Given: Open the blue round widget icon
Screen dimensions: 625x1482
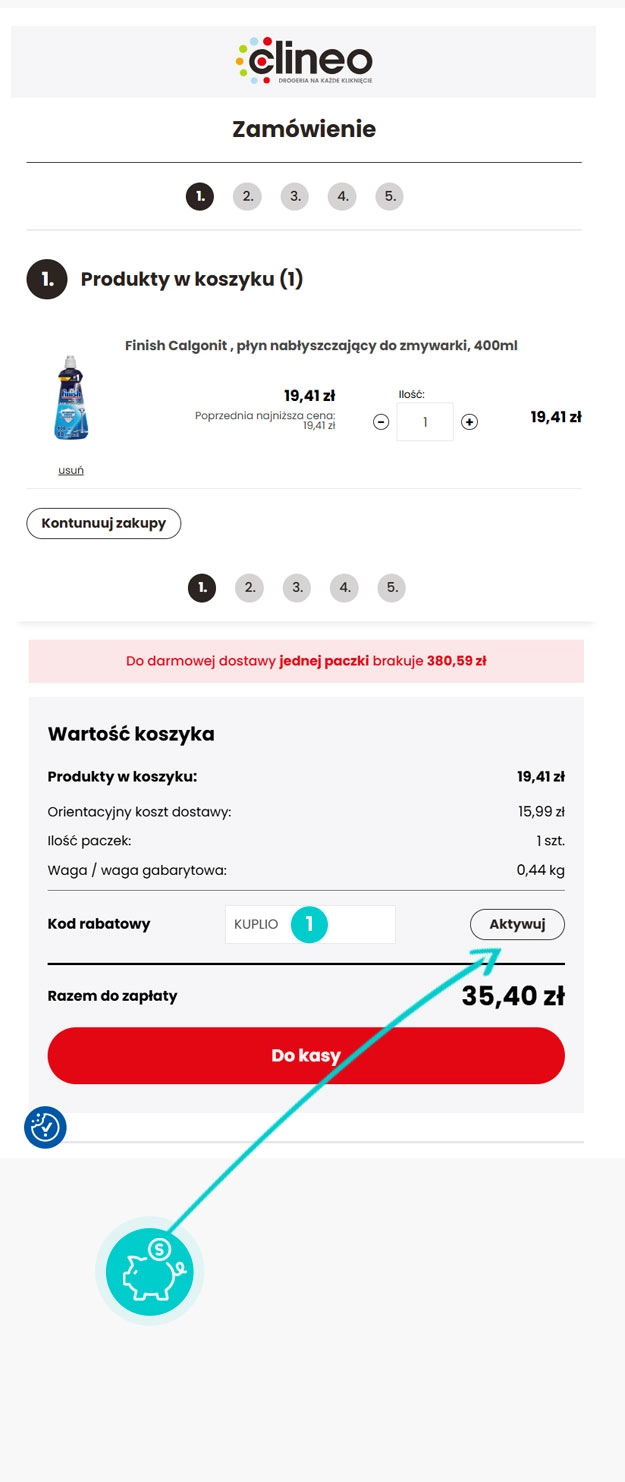Looking at the screenshot, I should click(45, 1127).
